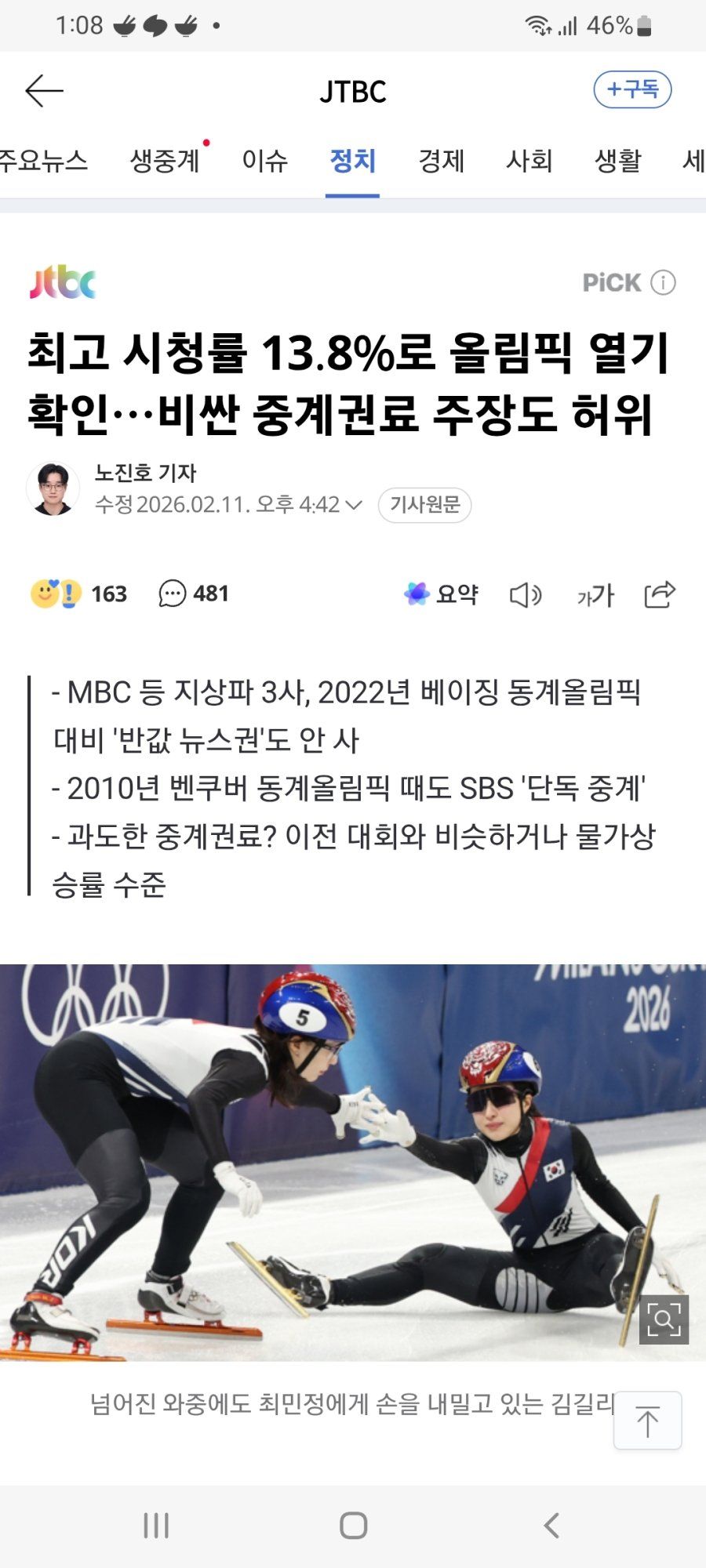Open the original article via 기사원문

pos(424,505)
